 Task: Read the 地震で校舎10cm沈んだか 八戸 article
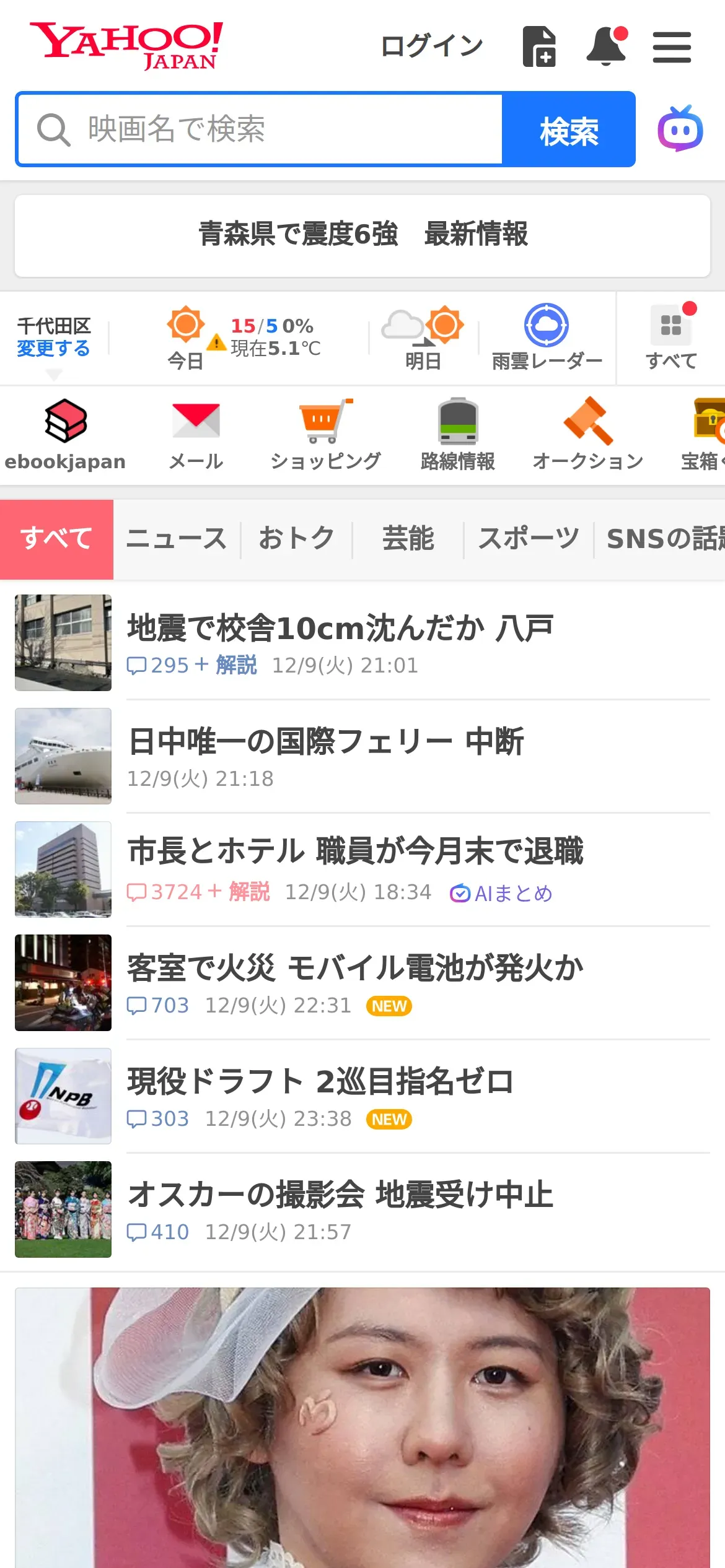340,629
